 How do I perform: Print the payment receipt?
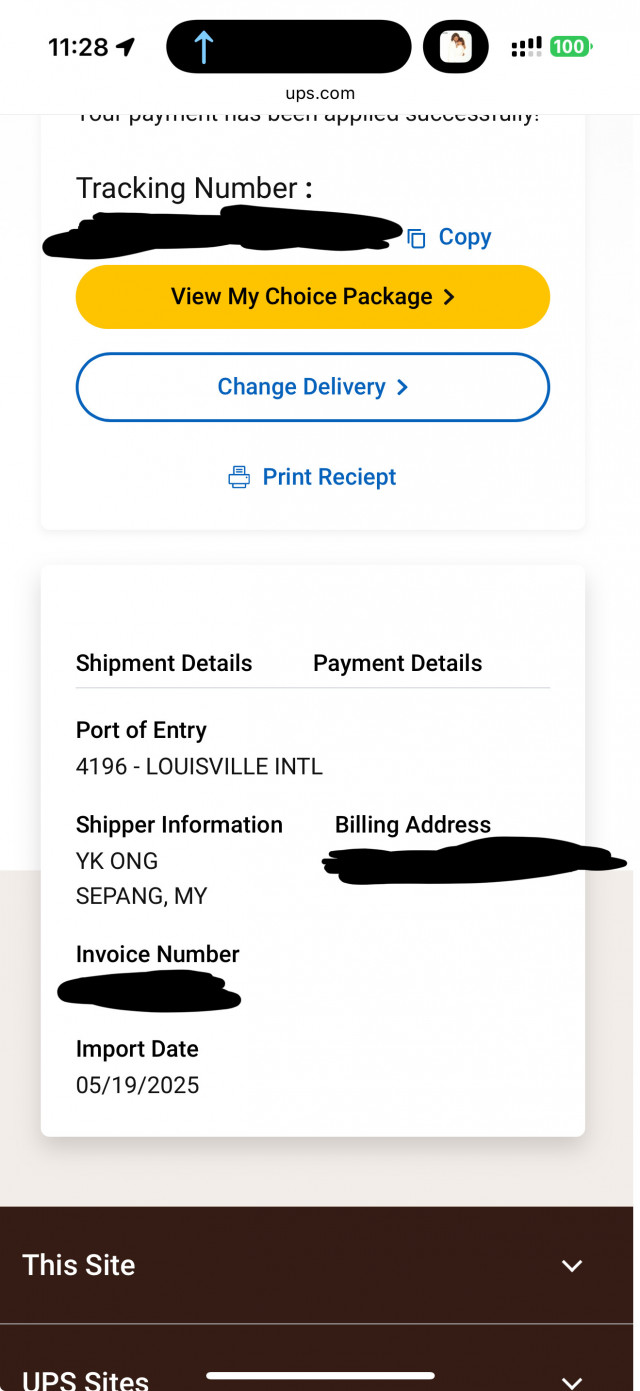313,477
